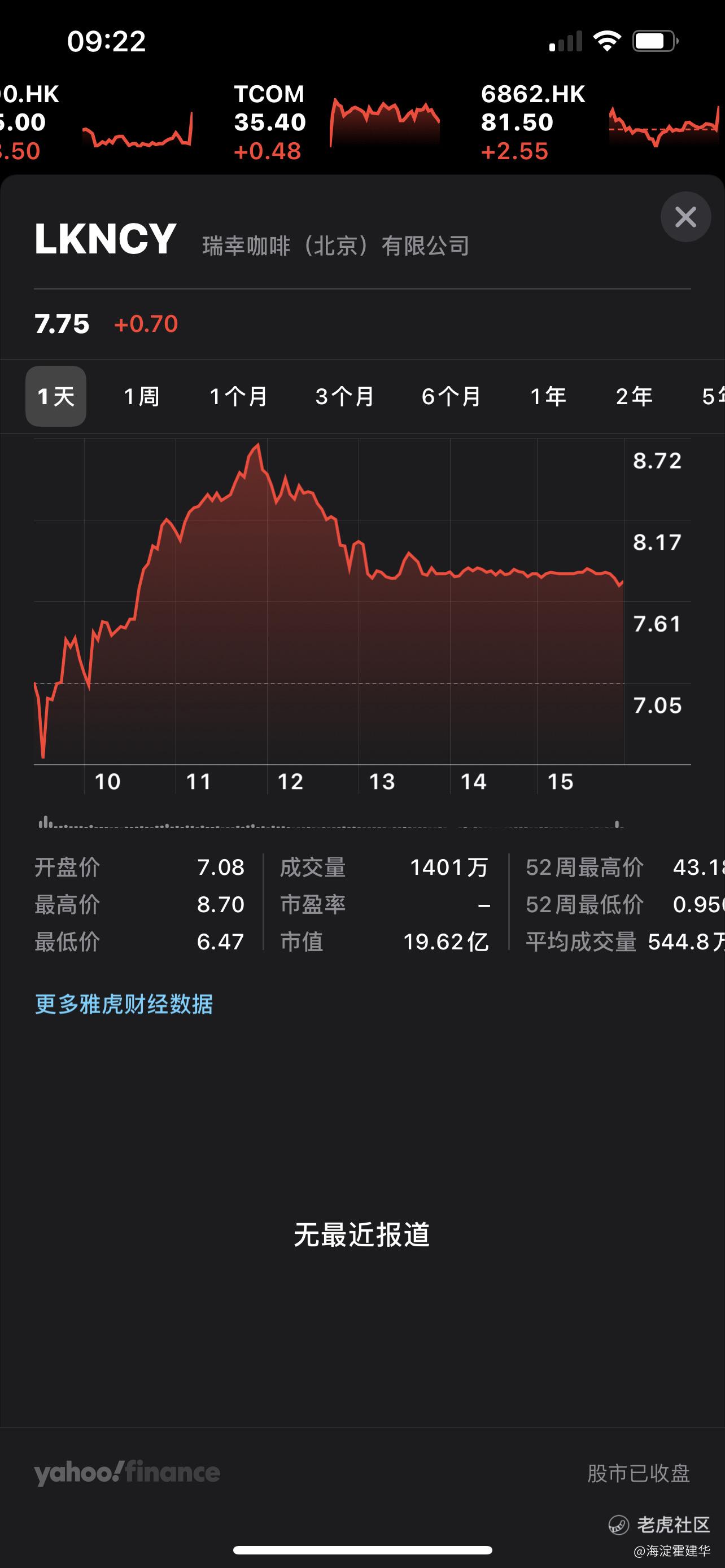
Task: Open Yahoo Finance from the footer logo
Action: tap(127, 1473)
